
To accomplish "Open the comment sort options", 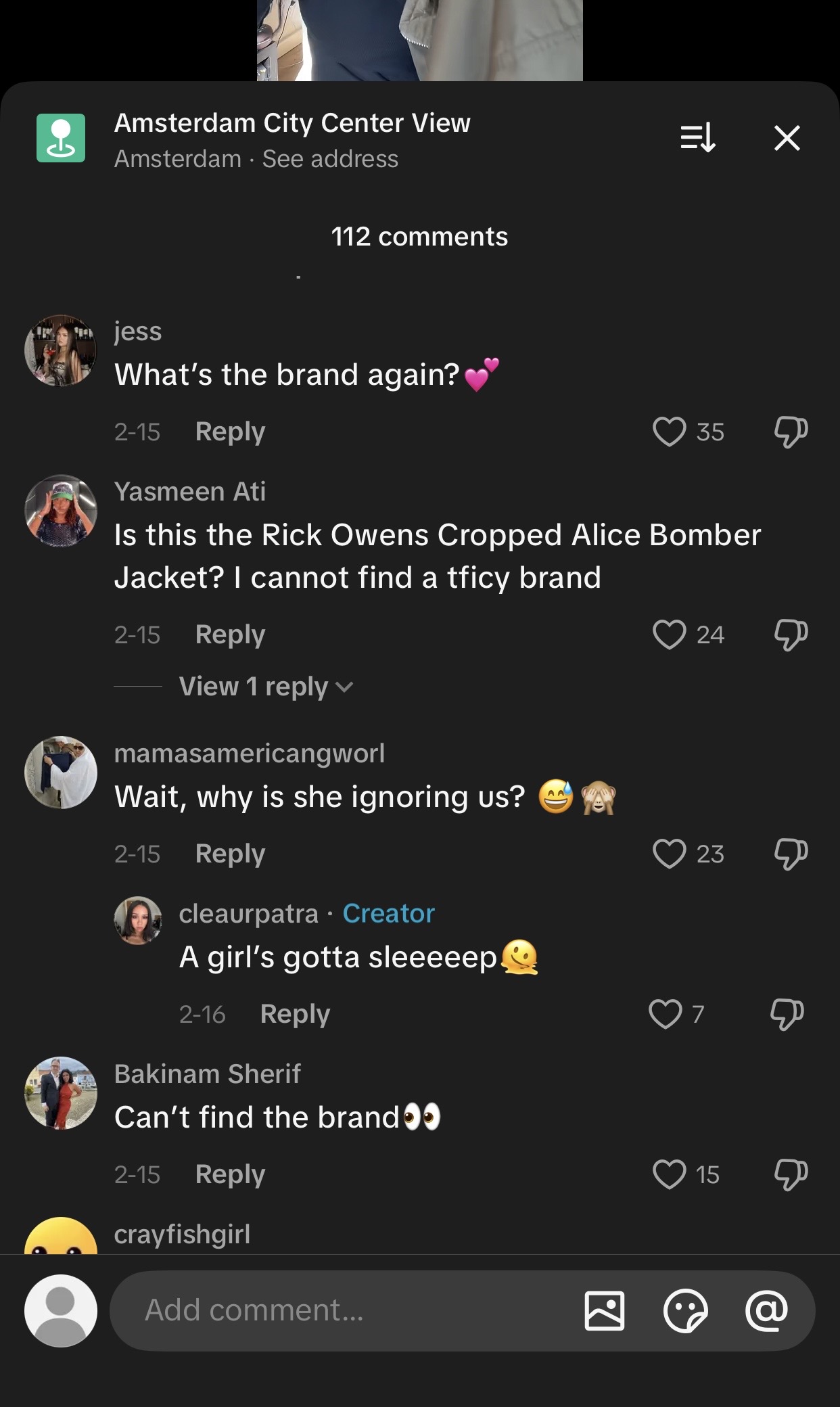I will click(697, 138).
